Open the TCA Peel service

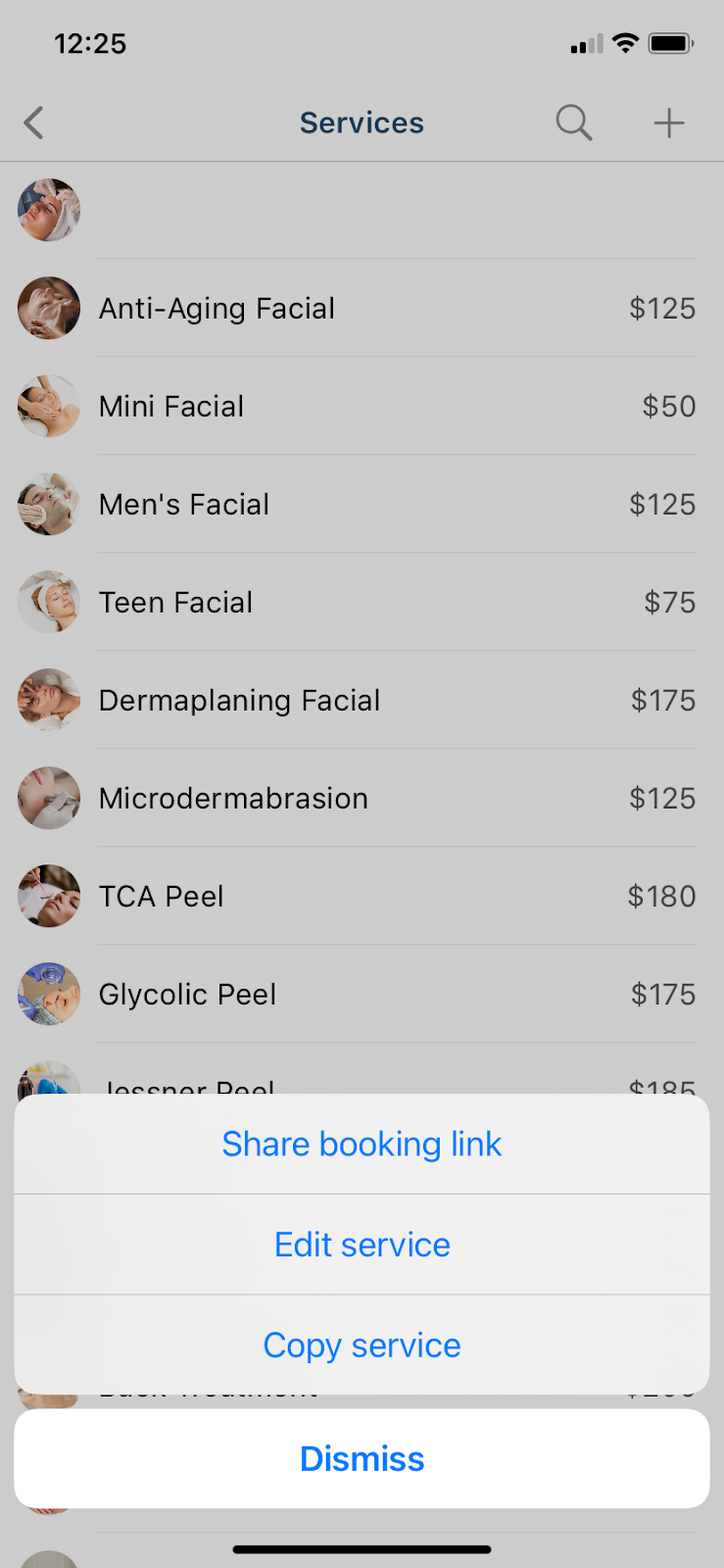[x=362, y=896]
